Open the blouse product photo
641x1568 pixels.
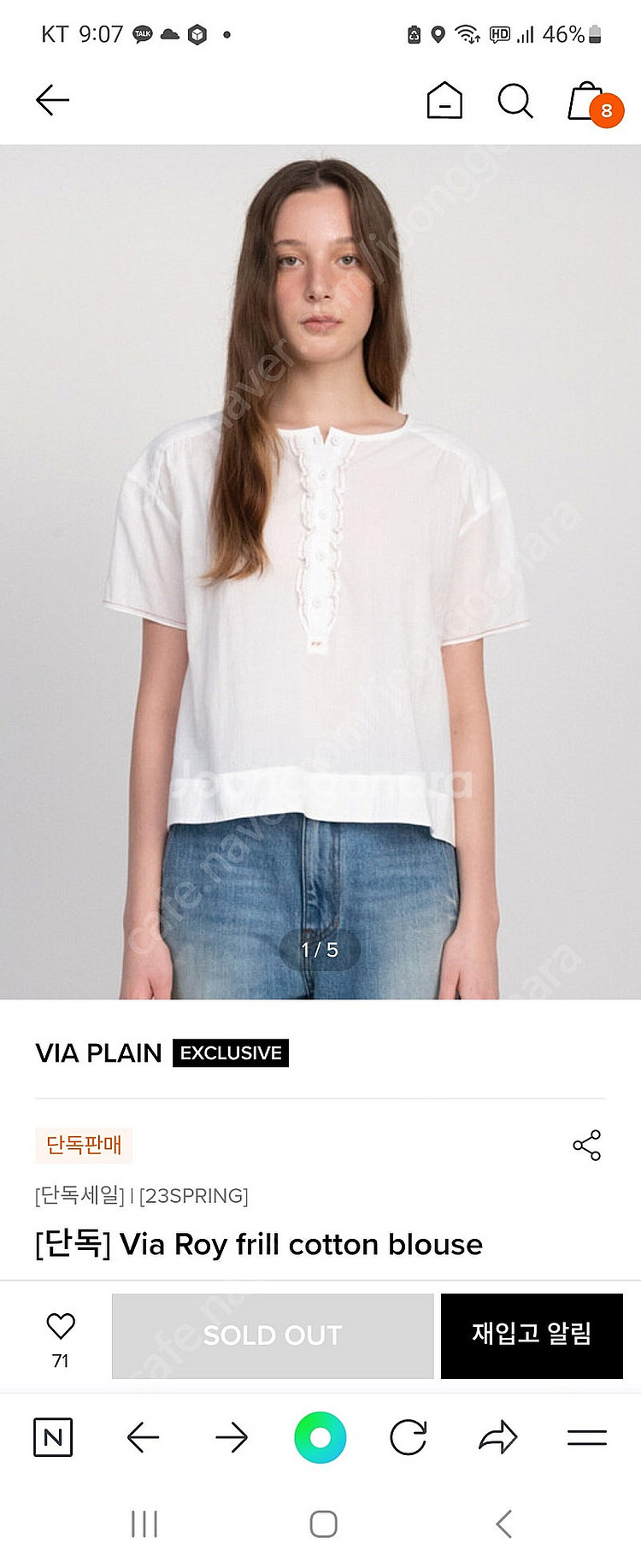tap(320, 571)
